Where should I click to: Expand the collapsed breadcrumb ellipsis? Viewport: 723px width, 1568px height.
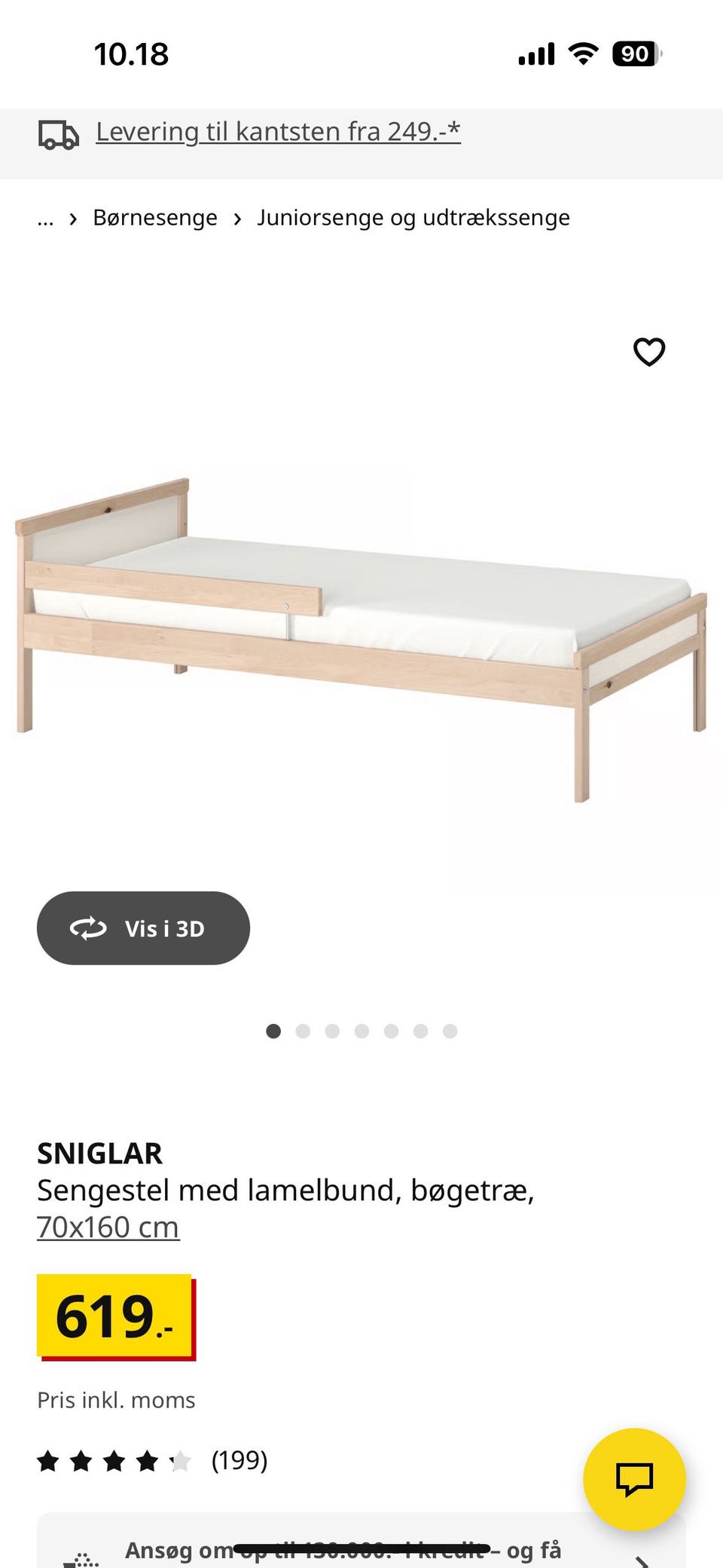(45, 219)
